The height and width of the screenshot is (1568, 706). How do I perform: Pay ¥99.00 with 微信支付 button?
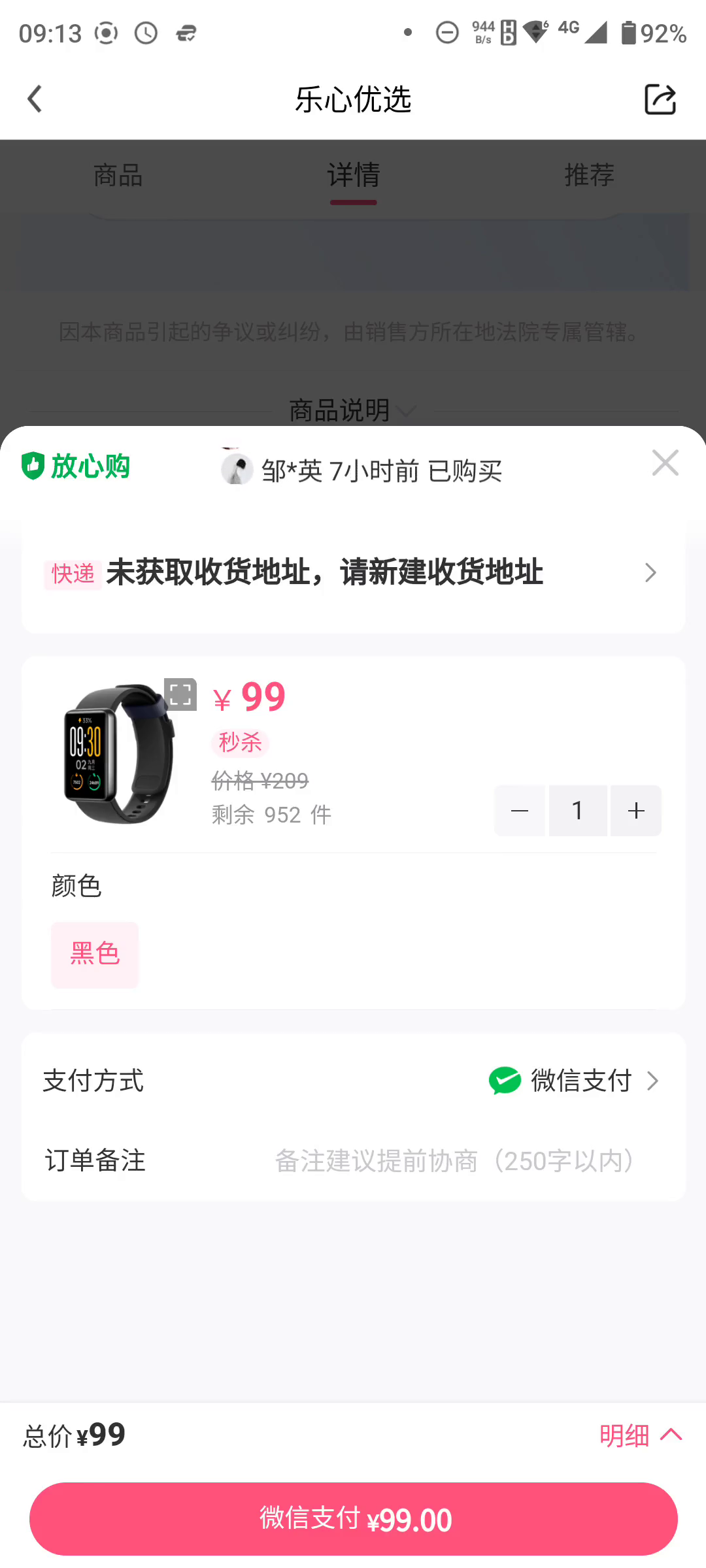tap(353, 1519)
